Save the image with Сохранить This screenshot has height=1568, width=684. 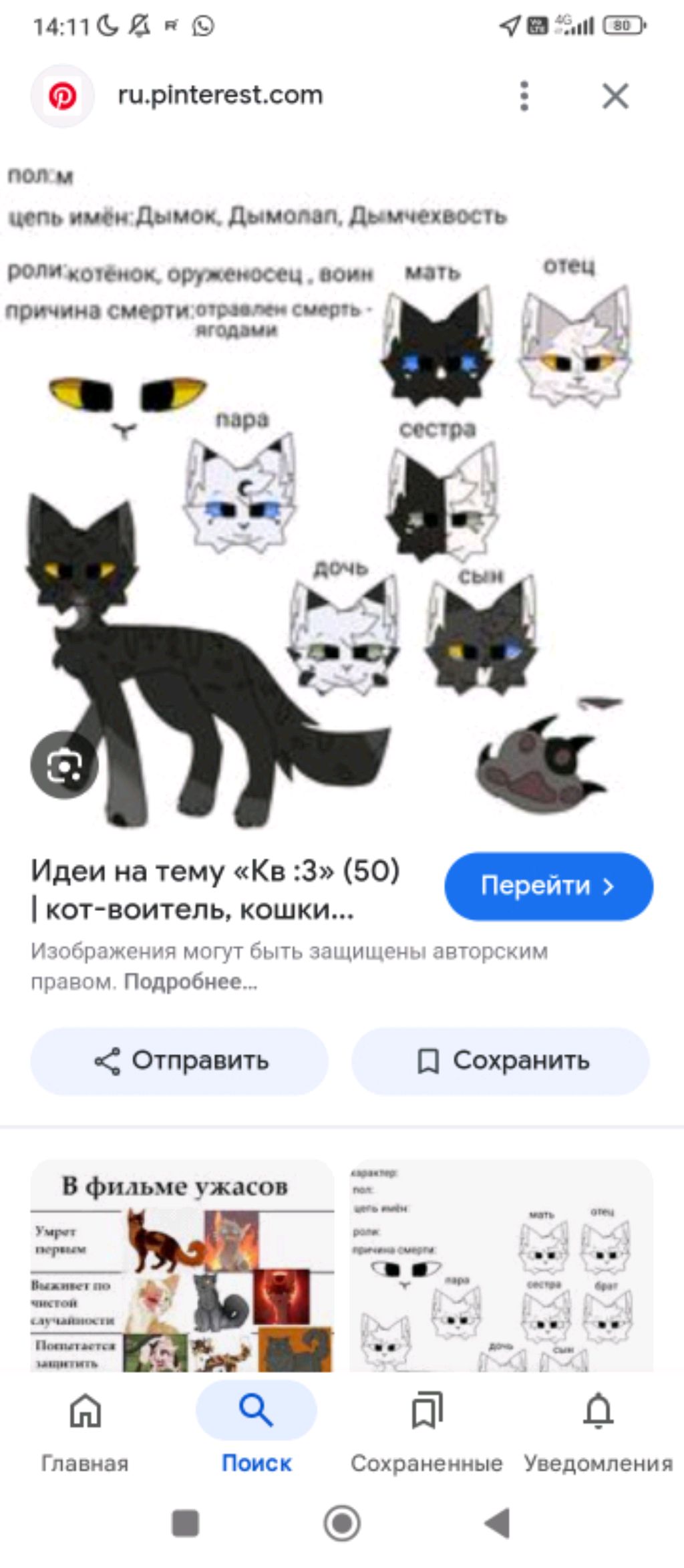coord(500,1061)
